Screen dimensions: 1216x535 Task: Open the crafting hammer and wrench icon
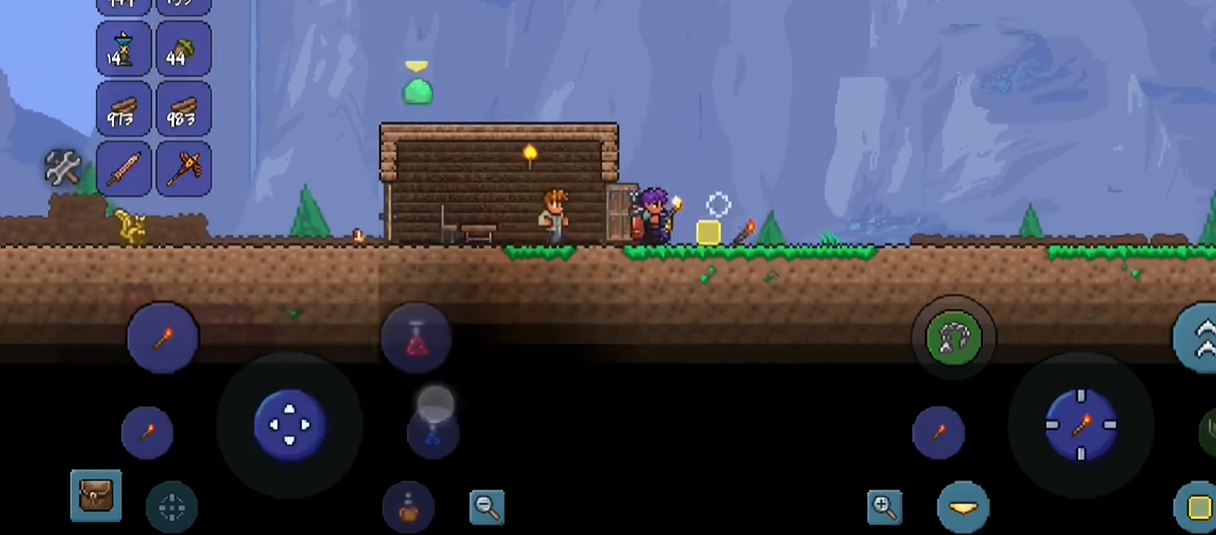point(62,168)
